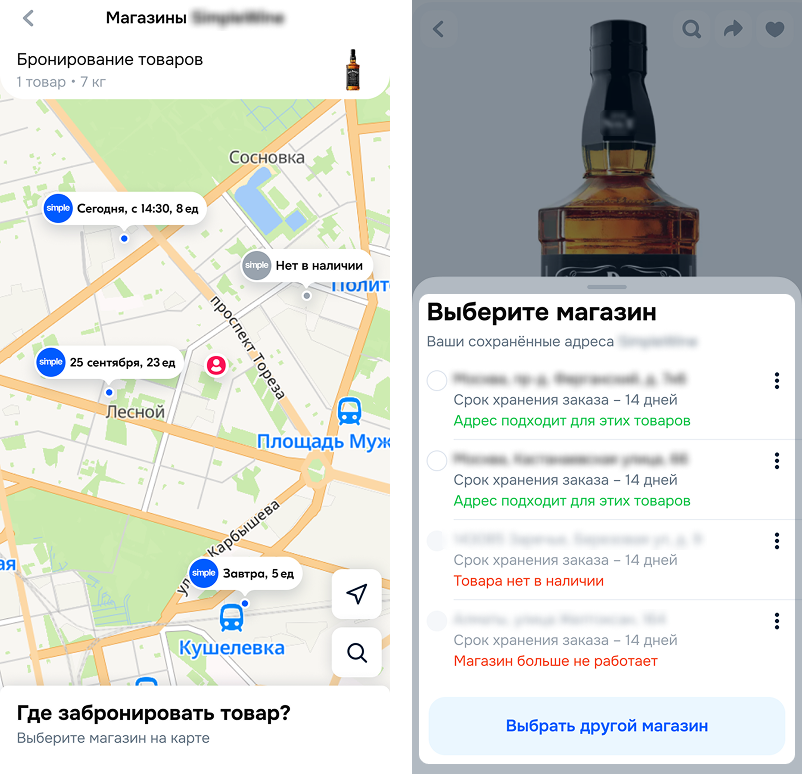Screen dimensions: 802x774
Task: Open options for Ферганский проезд address
Action: [x=777, y=381]
